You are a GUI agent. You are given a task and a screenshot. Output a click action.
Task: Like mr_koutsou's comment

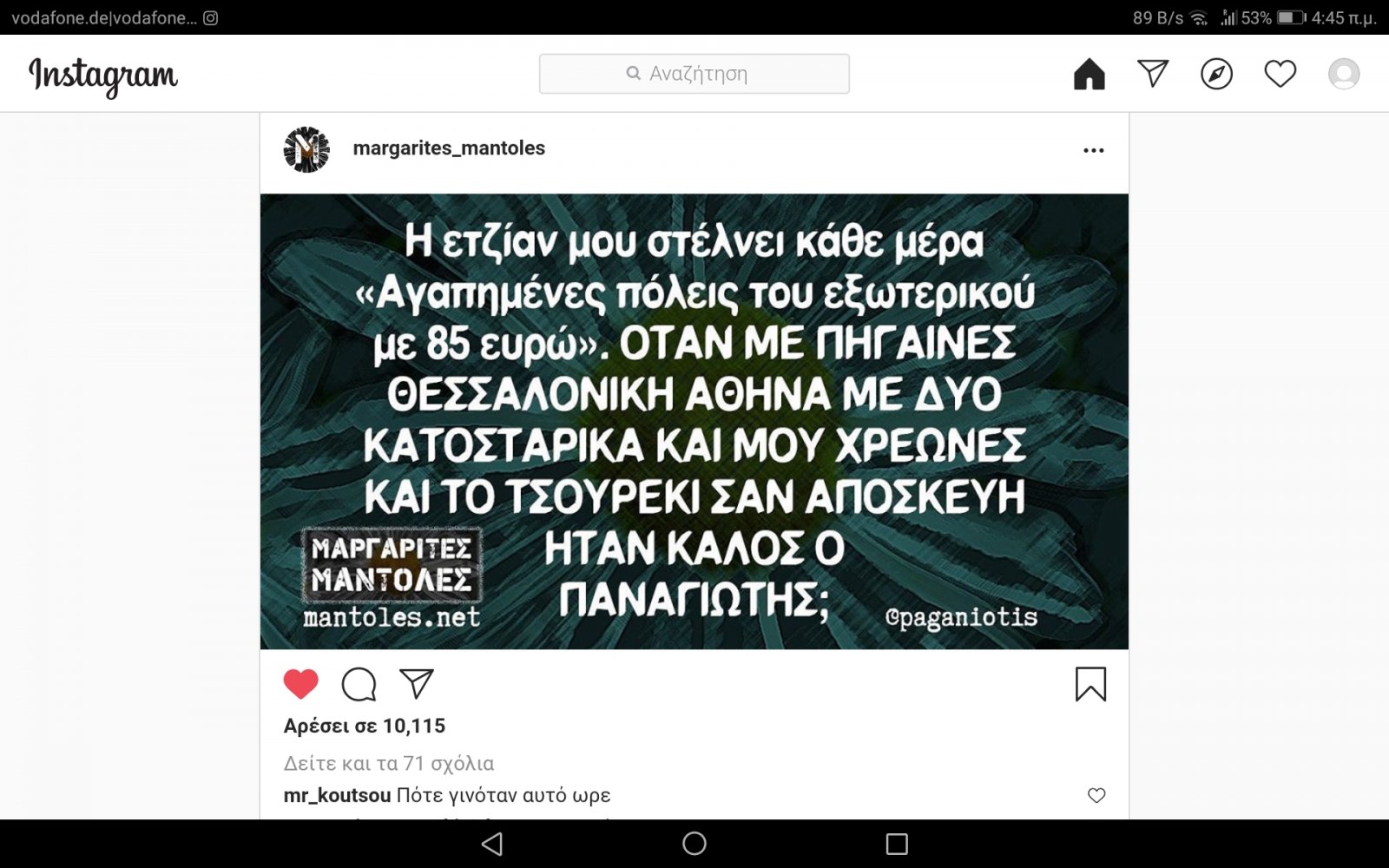click(x=1096, y=795)
